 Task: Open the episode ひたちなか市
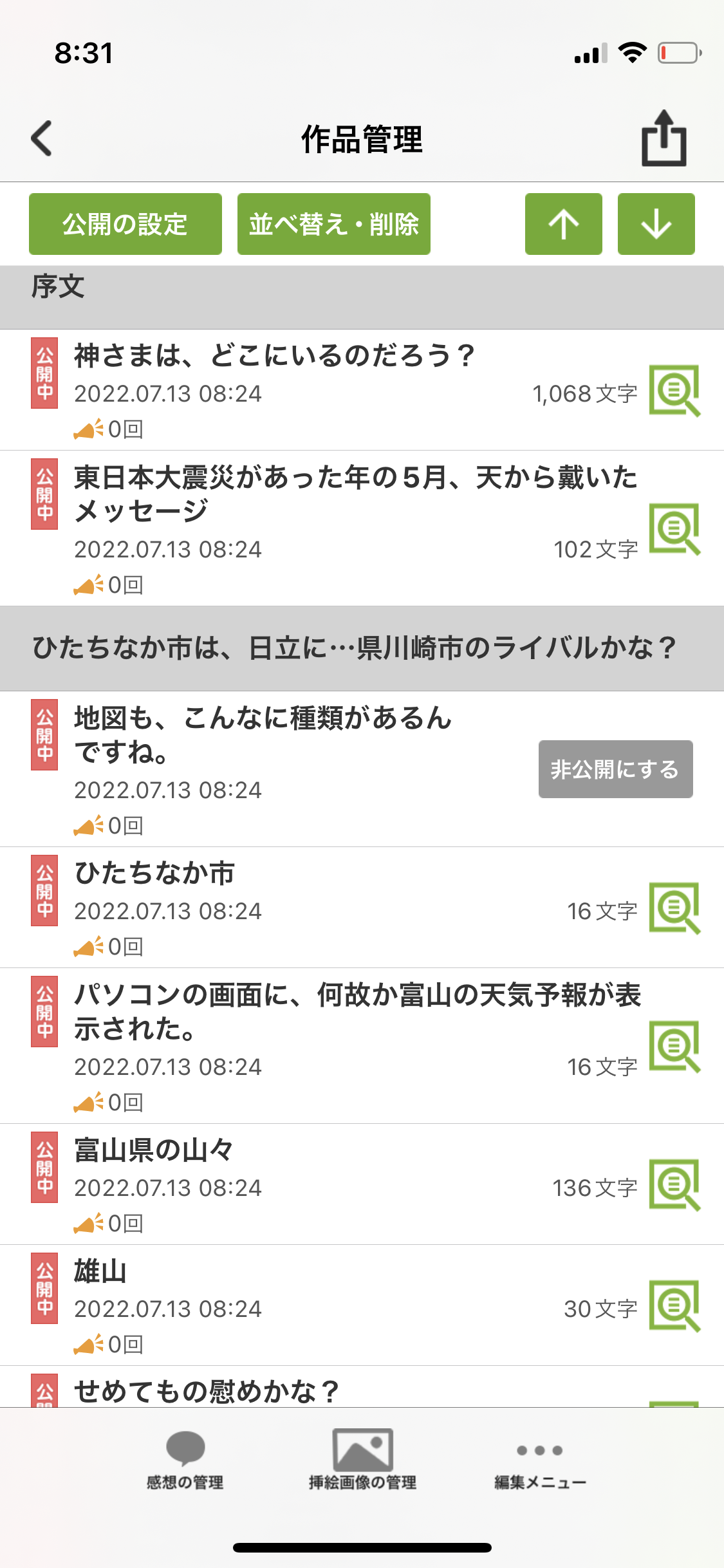tap(154, 874)
